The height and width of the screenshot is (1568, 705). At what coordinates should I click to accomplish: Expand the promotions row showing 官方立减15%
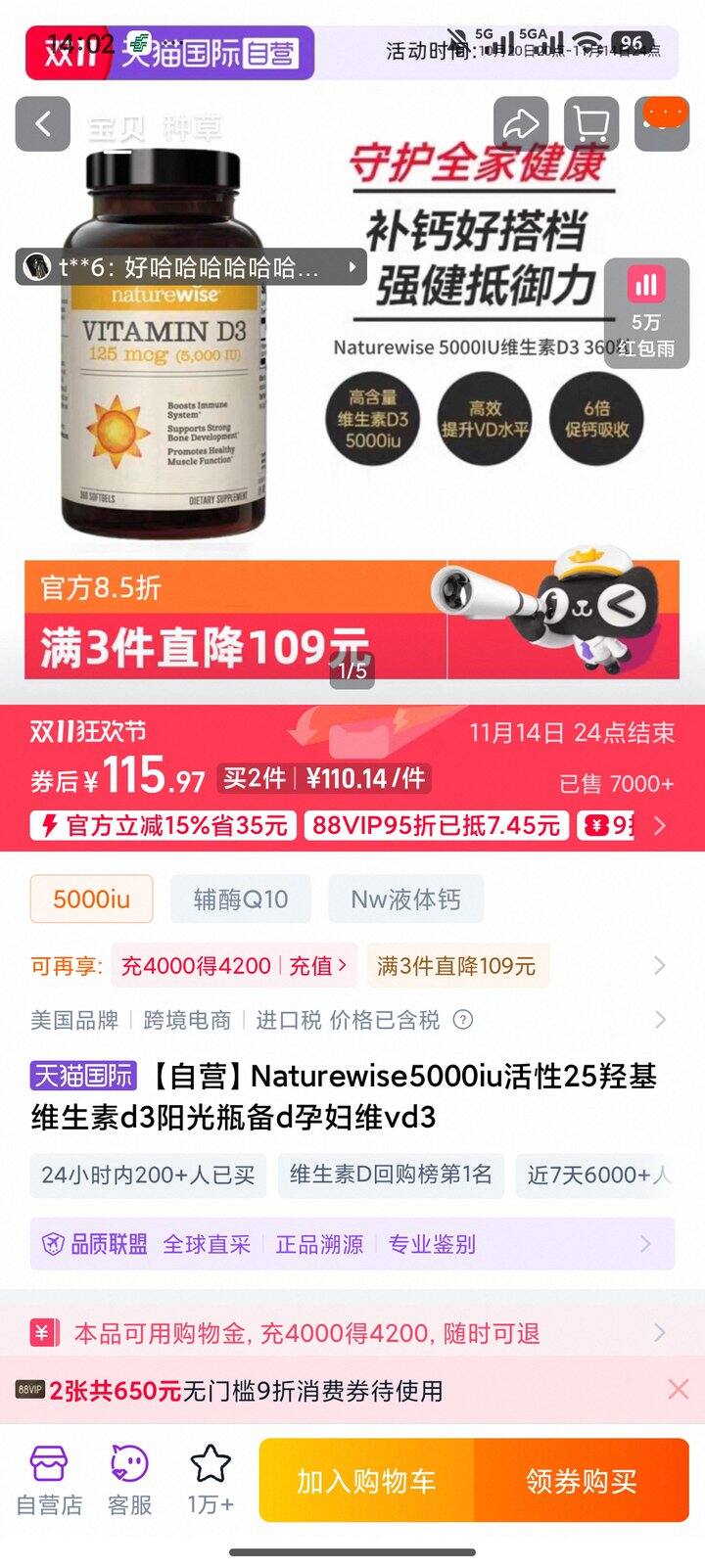pos(660,825)
